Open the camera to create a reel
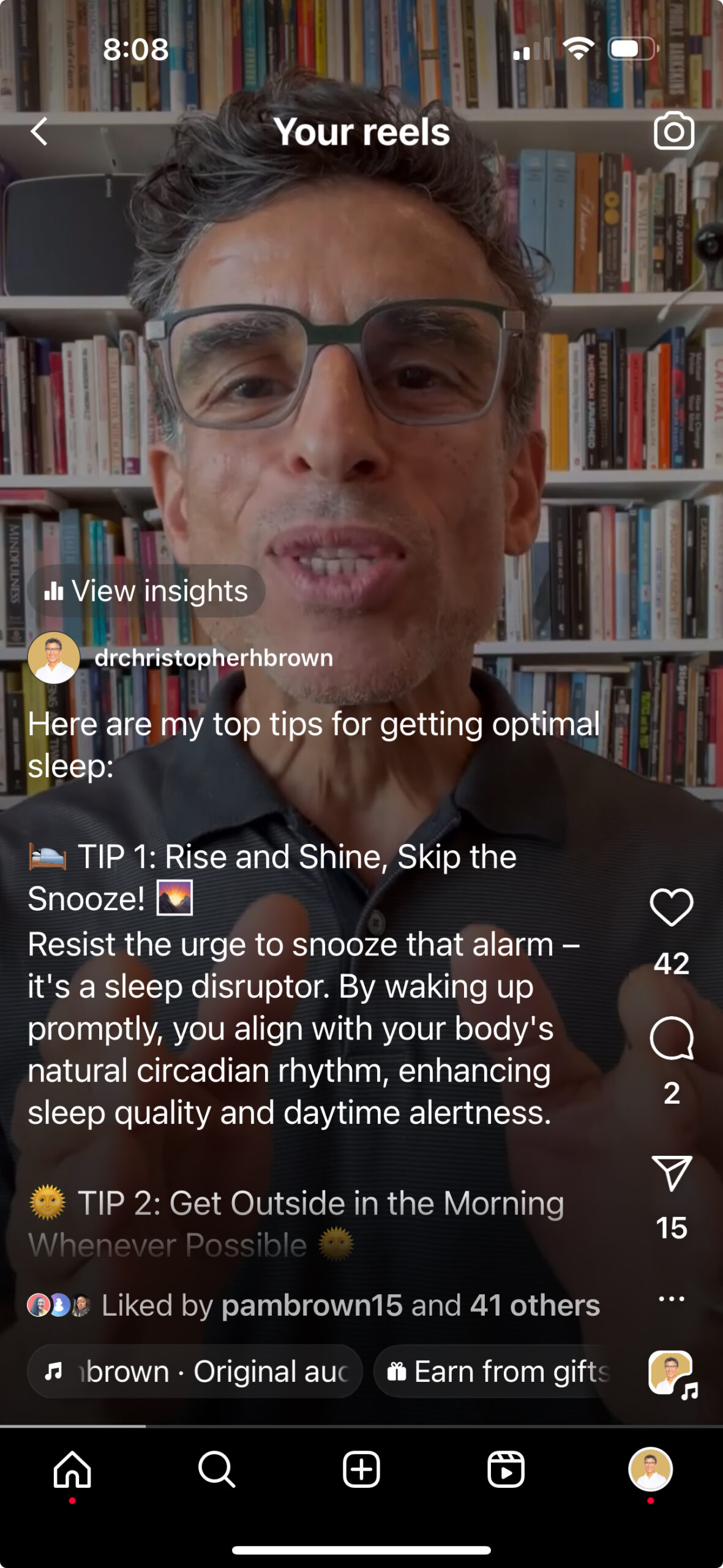This screenshot has height=1568, width=723. pos(673,130)
